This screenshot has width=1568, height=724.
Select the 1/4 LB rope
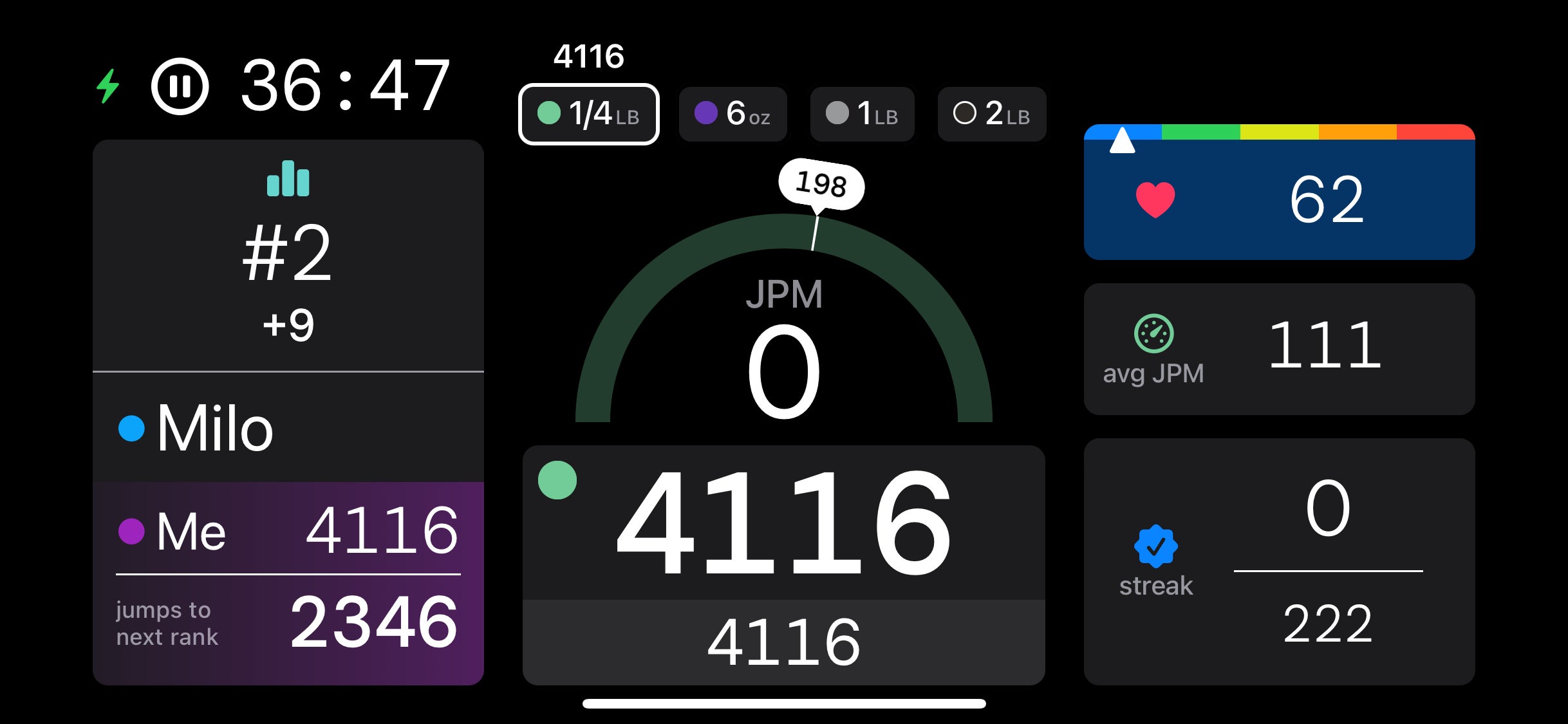tap(588, 114)
